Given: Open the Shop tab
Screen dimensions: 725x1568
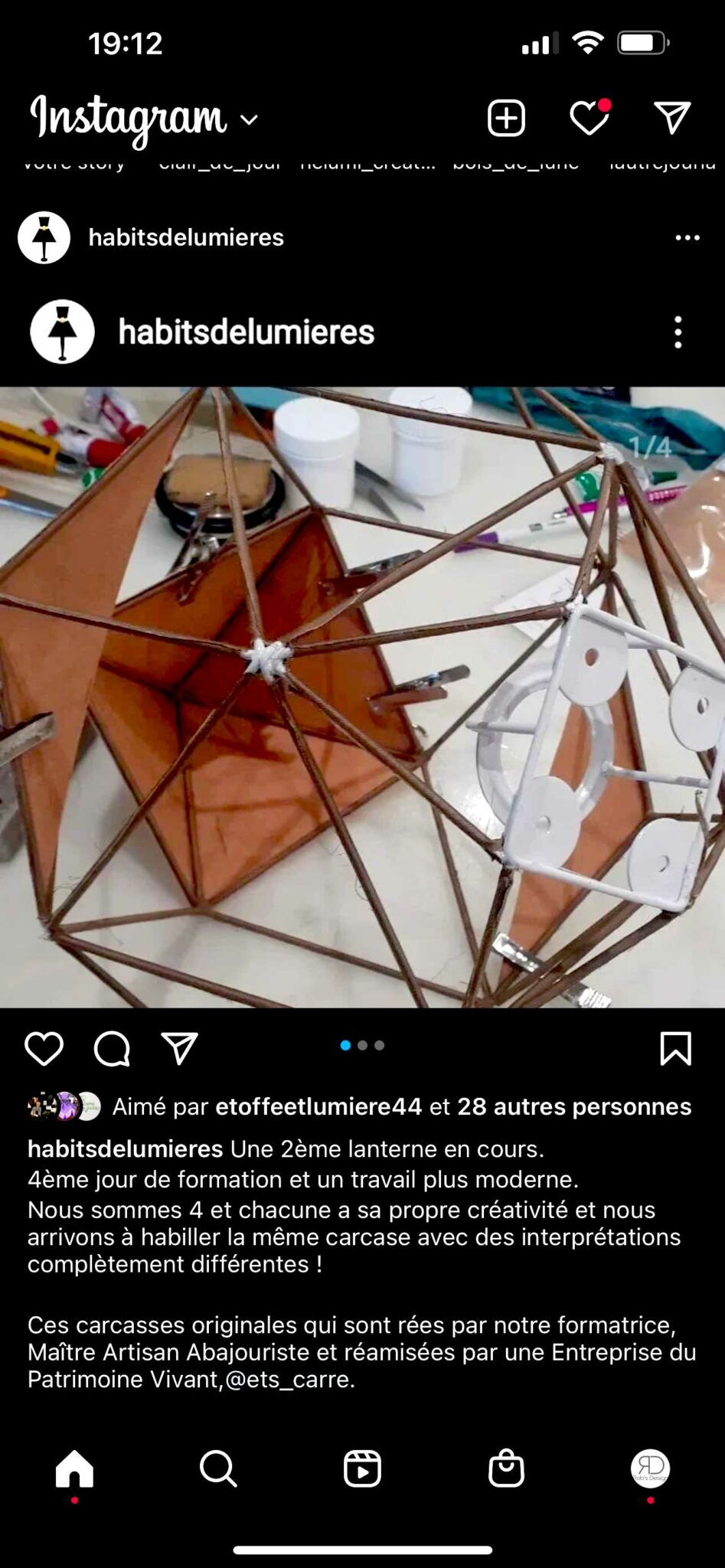Looking at the screenshot, I should coord(506,1468).
